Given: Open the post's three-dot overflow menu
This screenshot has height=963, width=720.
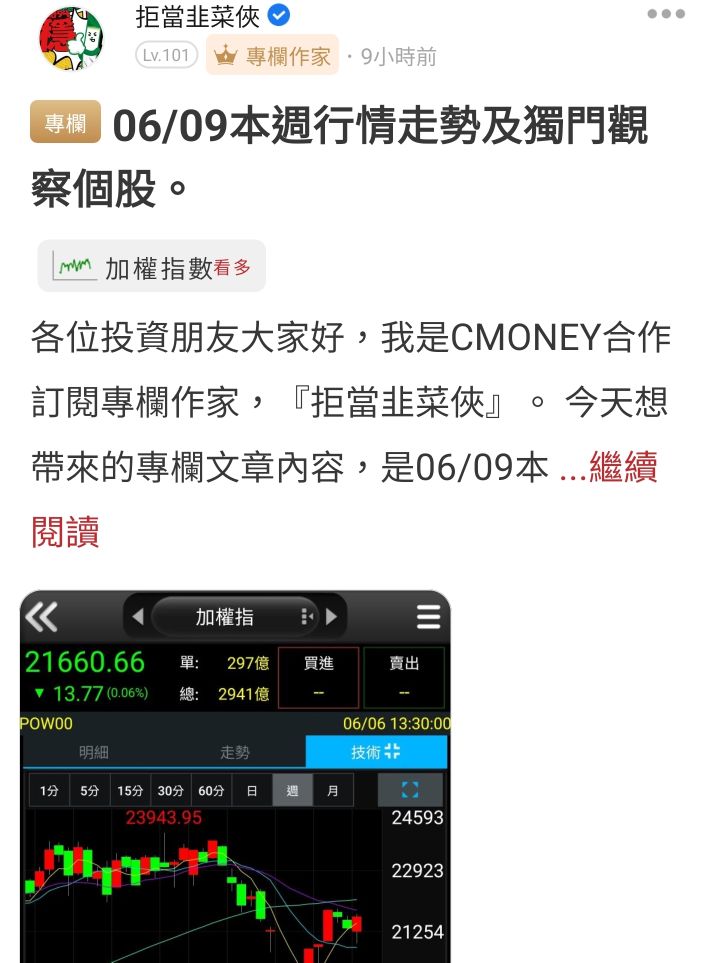Looking at the screenshot, I should tap(665, 15).
